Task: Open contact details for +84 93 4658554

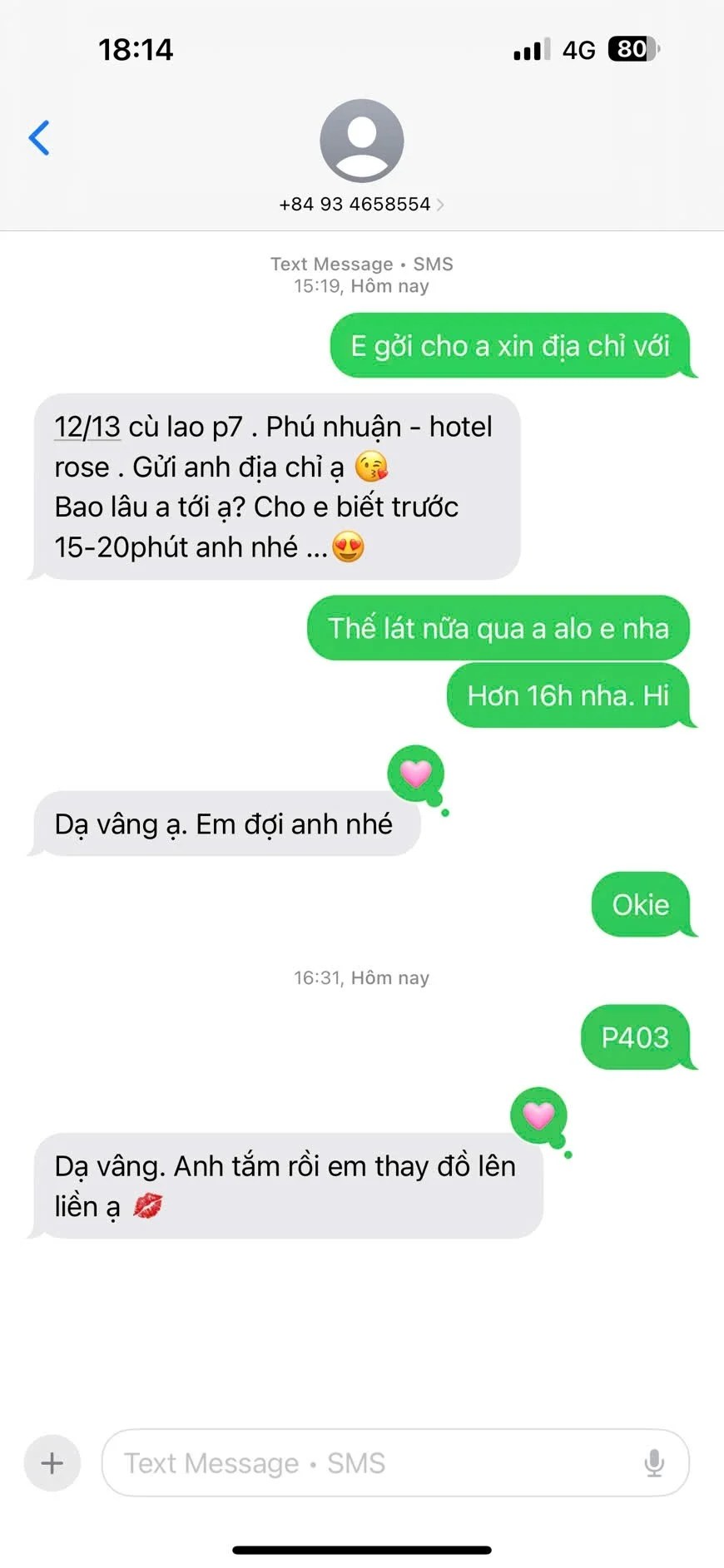Action: coord(361,204)
